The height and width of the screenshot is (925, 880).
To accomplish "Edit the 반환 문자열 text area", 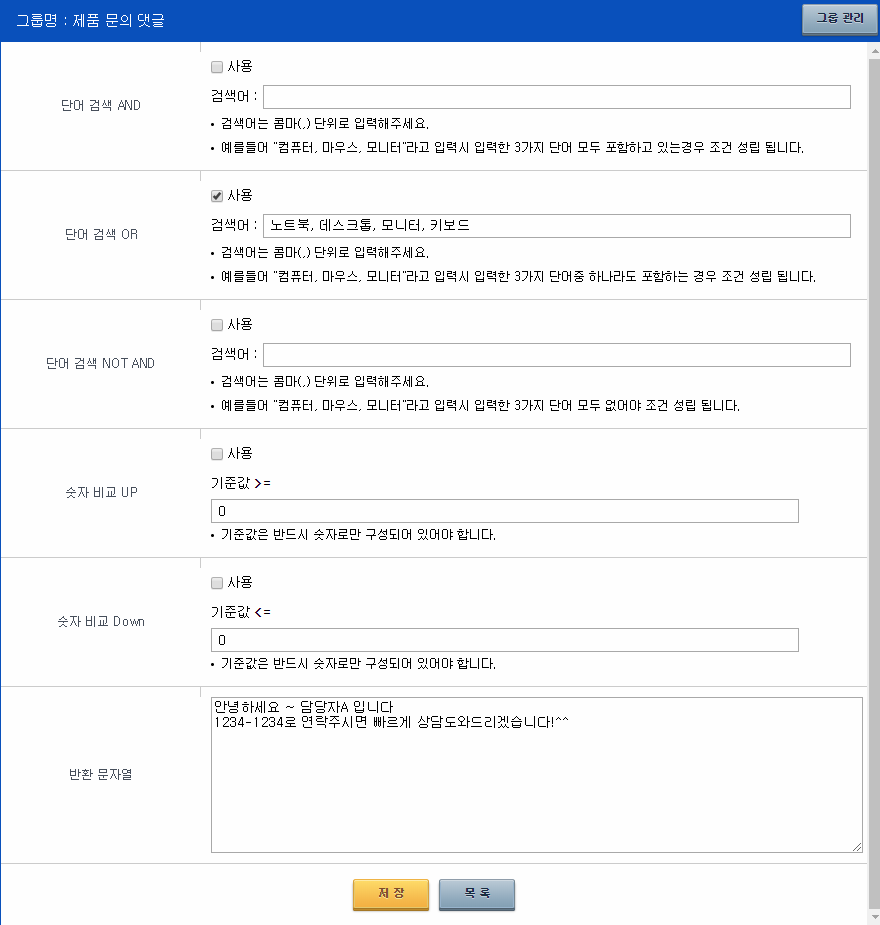I will pos(536,775).
